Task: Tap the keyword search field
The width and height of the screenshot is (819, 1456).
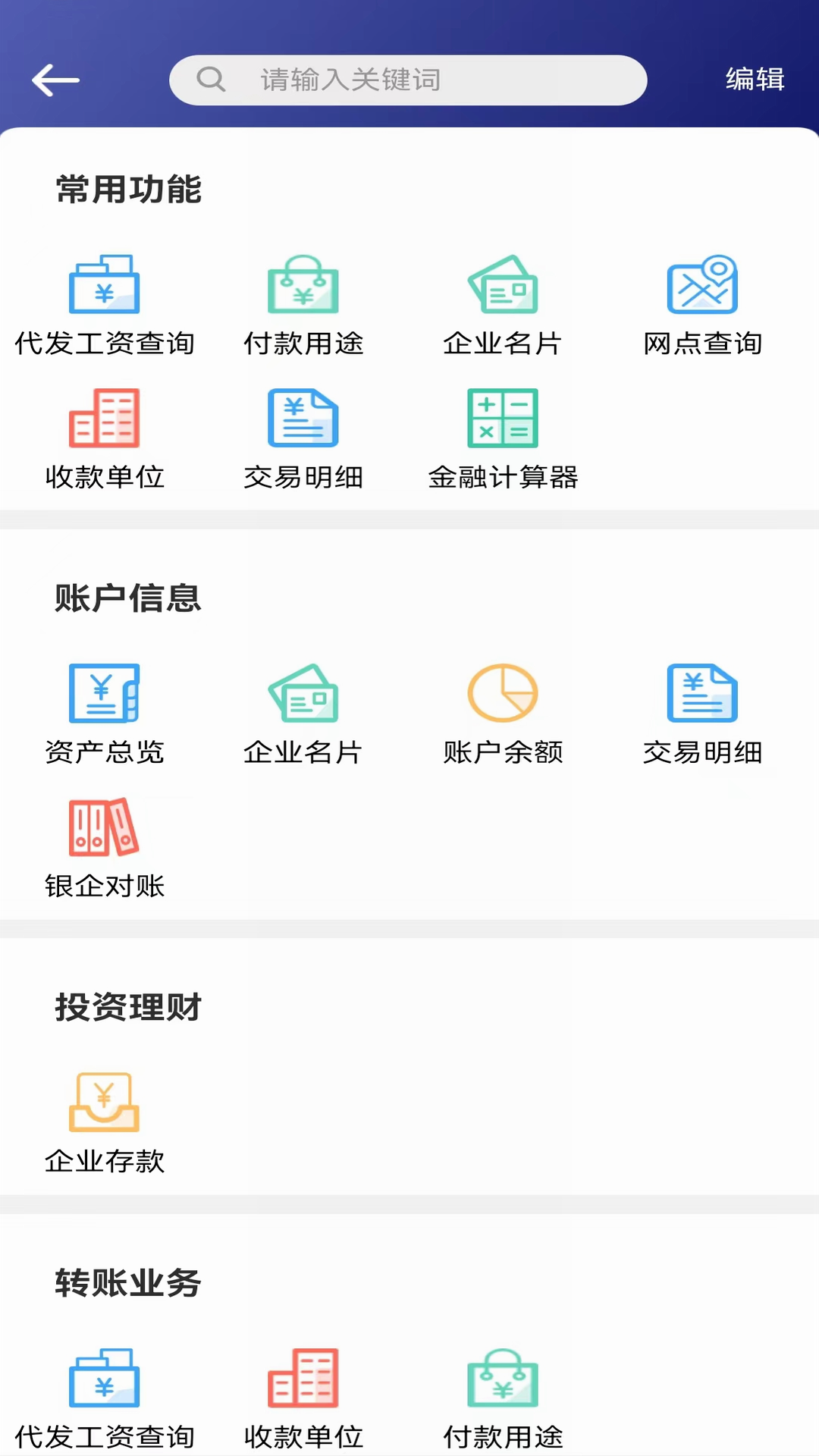Action: point(408,80)
